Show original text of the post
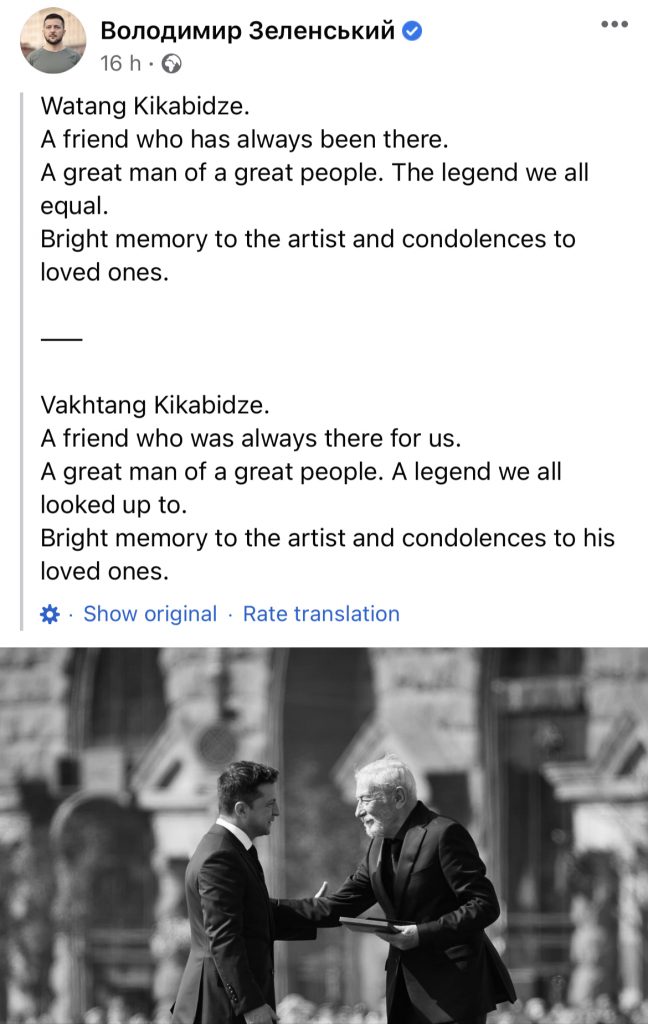This screenshot has width=648, height=1024. pyautogui.click(x=150, y=614)
